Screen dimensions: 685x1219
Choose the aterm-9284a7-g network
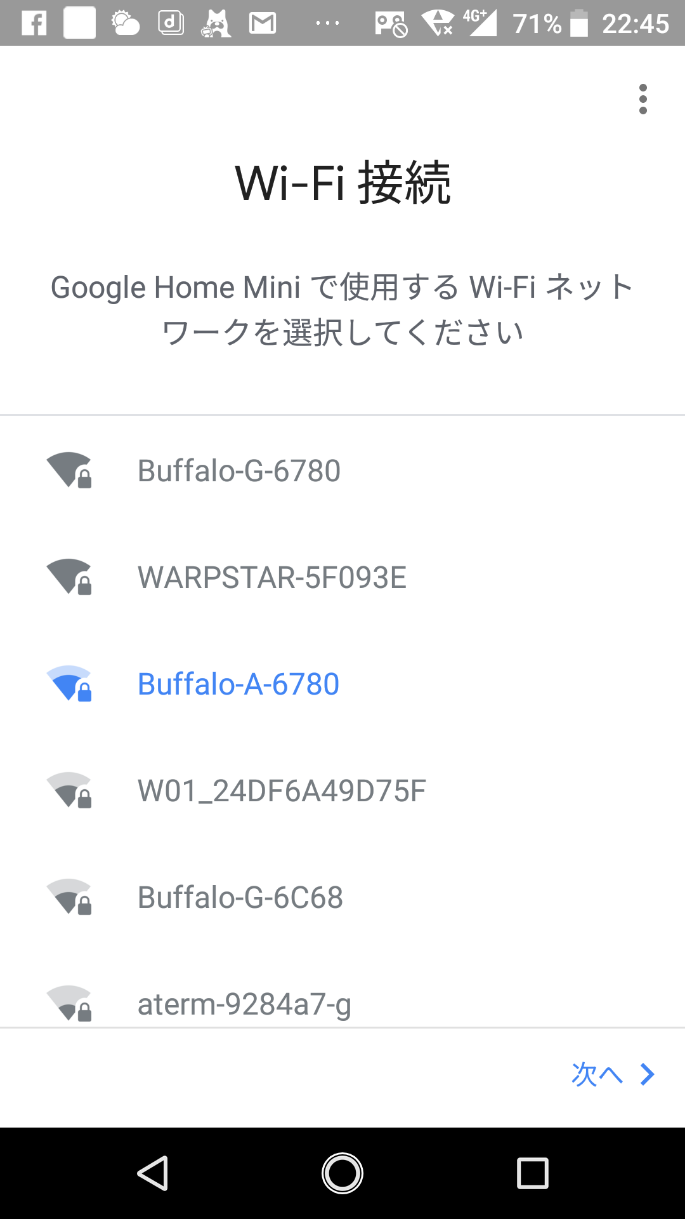tap(342, 1001)
